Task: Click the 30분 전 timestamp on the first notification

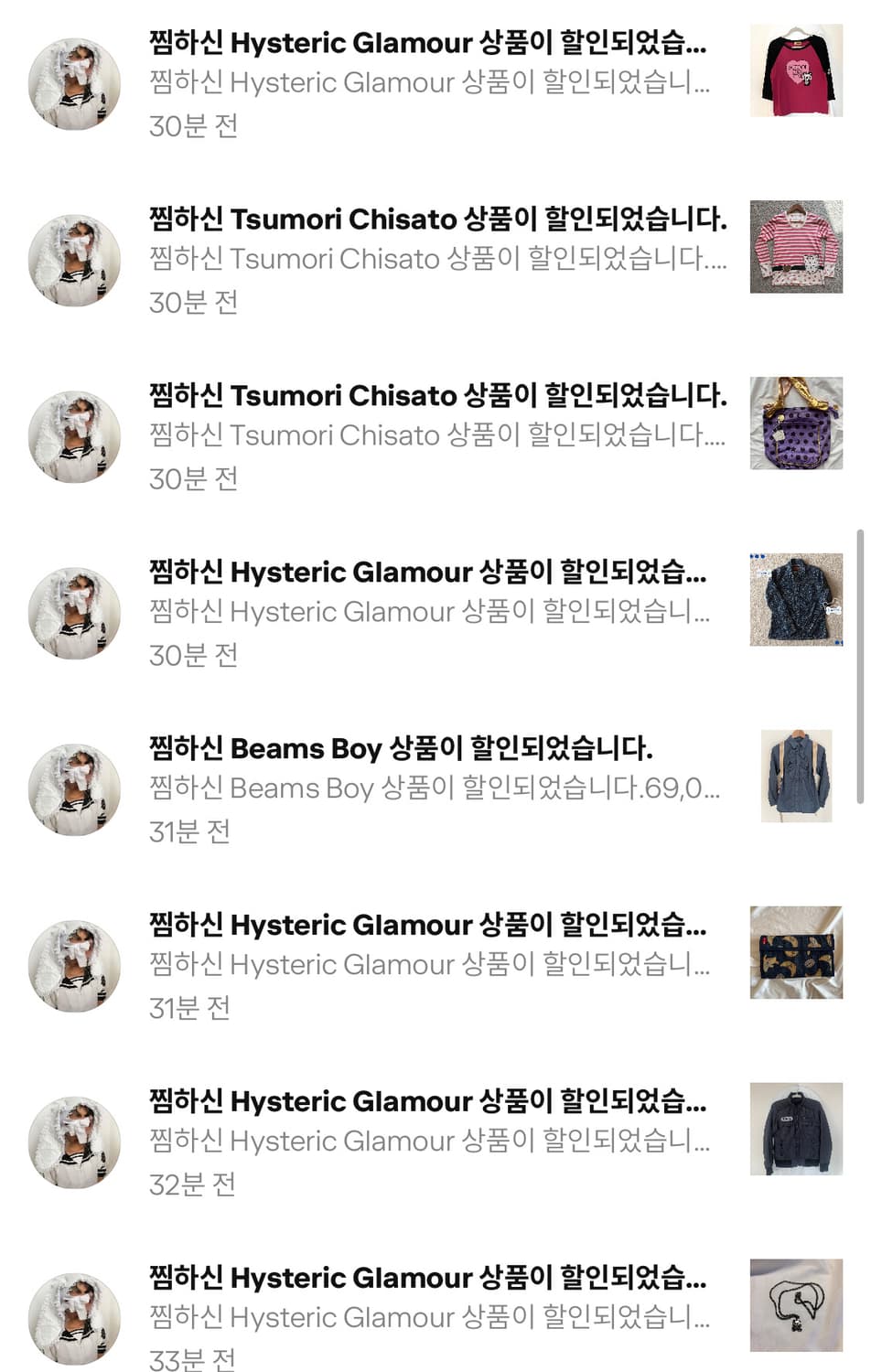Action: [x=192, y=128]
